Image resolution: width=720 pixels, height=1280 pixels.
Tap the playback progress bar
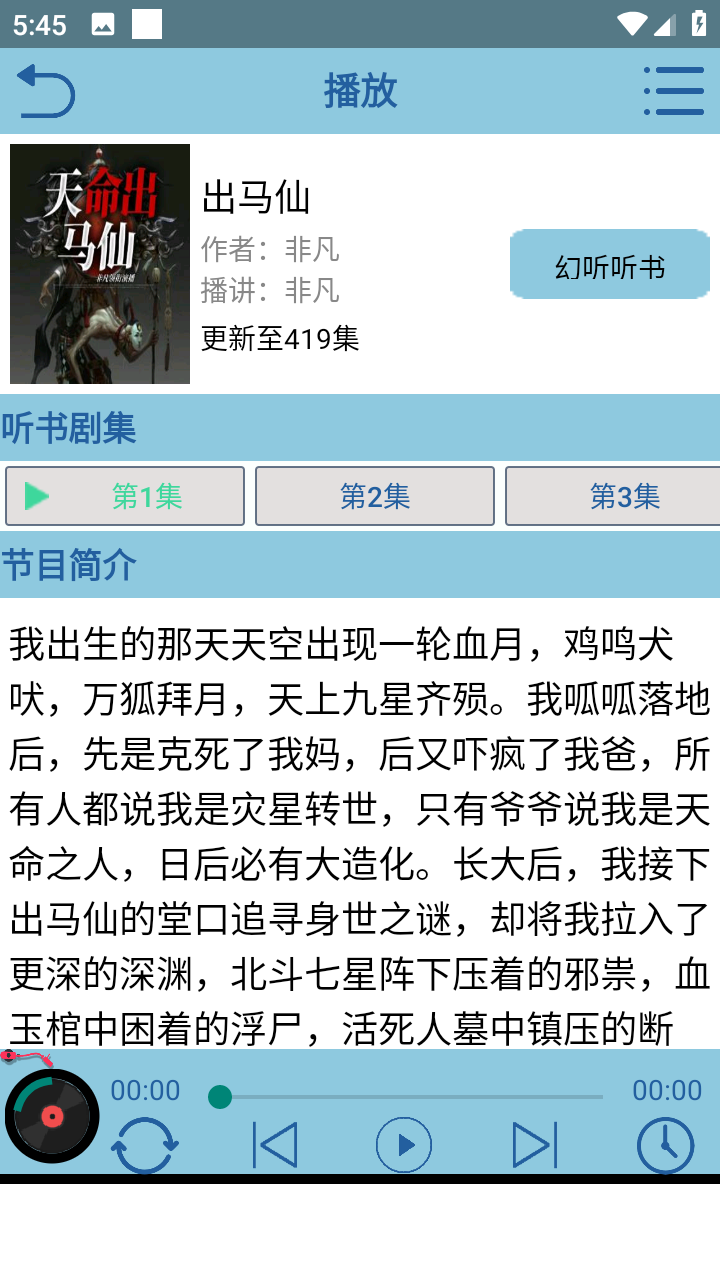tap(410, 1097)
